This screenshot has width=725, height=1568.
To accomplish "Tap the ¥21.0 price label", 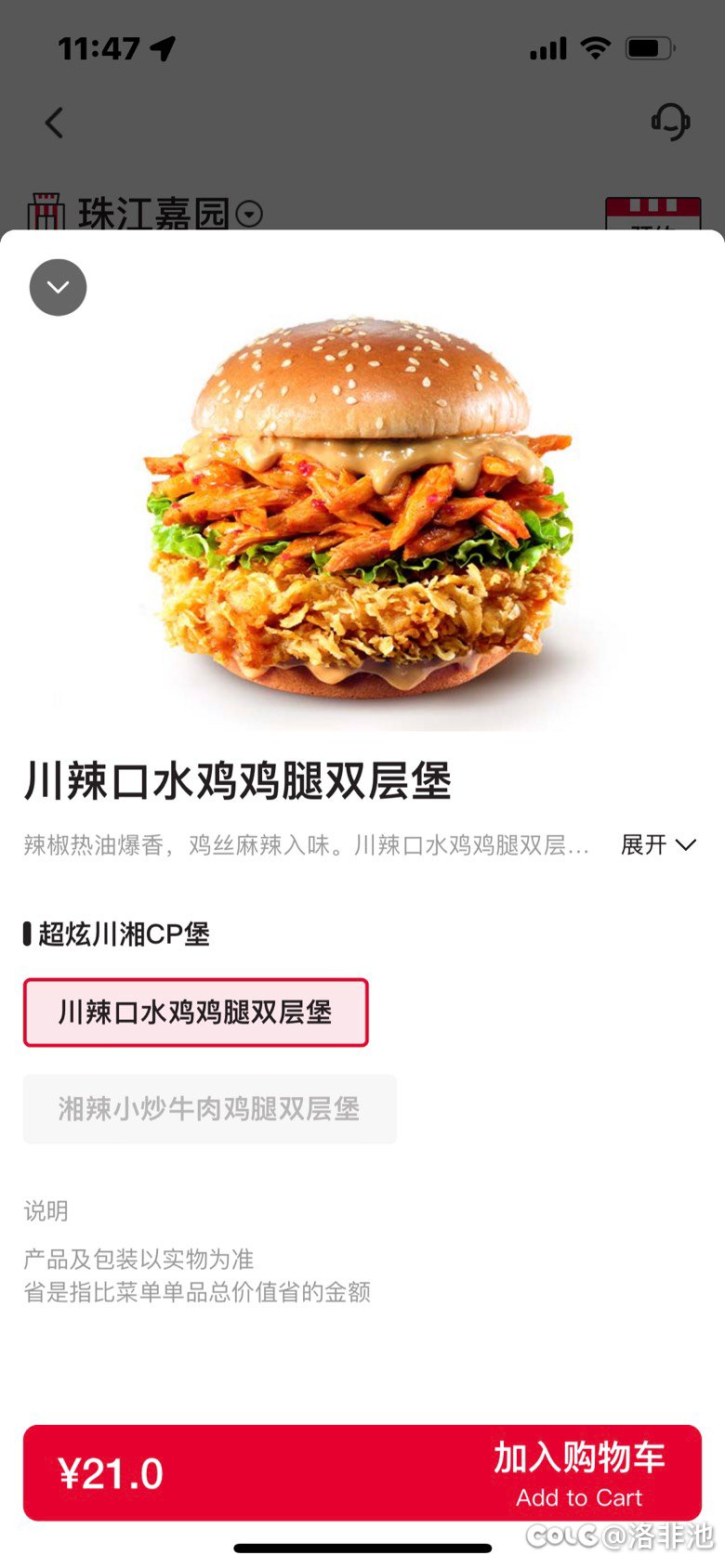I will click(x=112, y=1473).
